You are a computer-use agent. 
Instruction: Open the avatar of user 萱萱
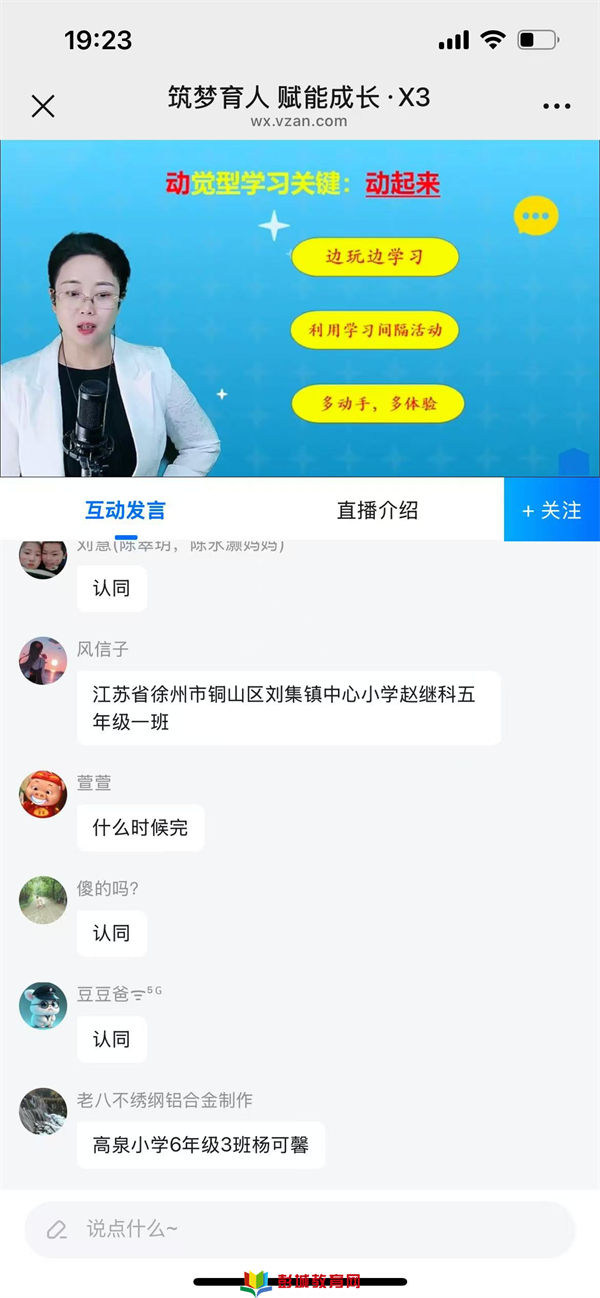(x=43, y=794)
